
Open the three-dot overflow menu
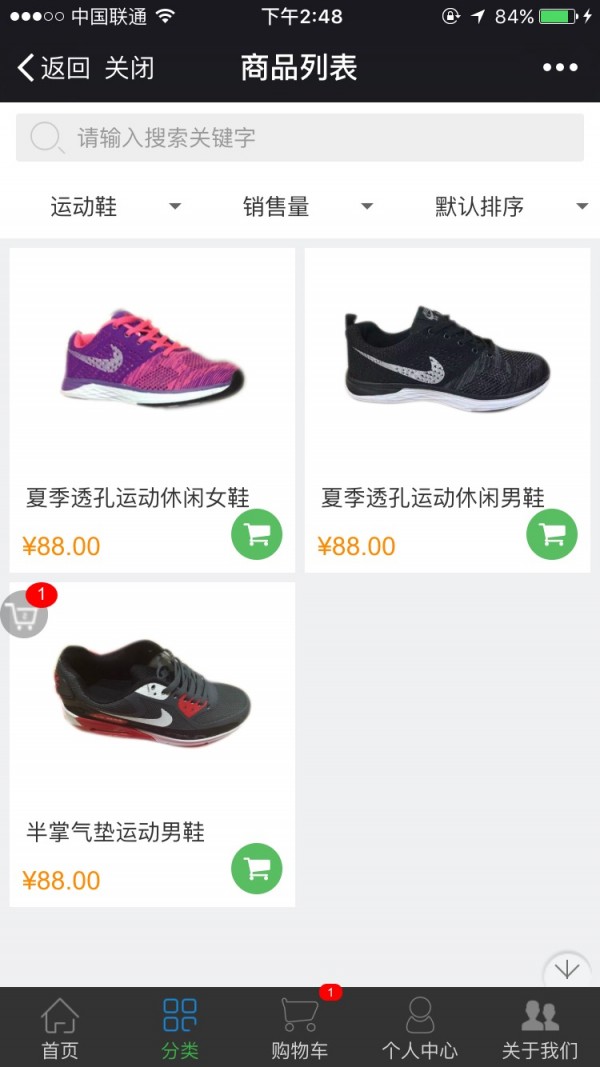560,68
